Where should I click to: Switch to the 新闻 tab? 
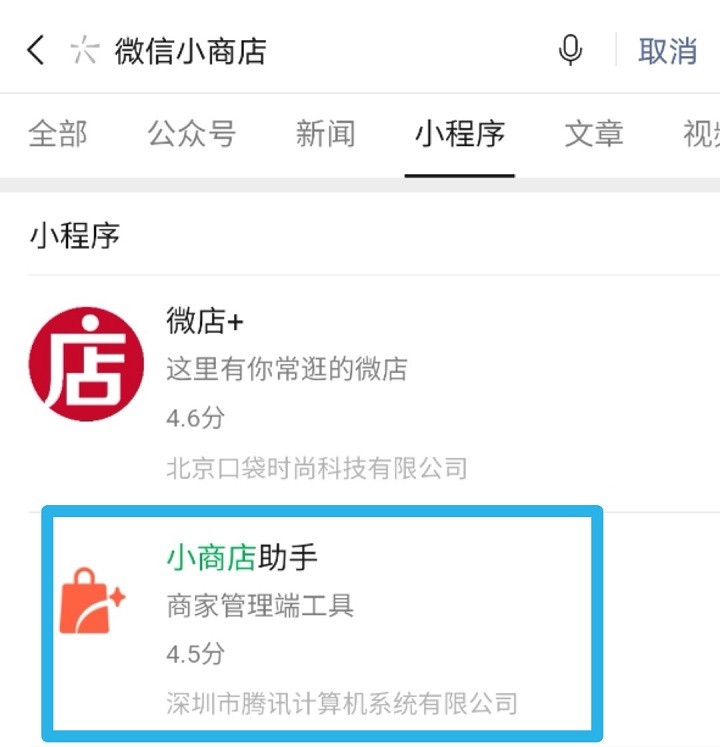coord(325,134)
